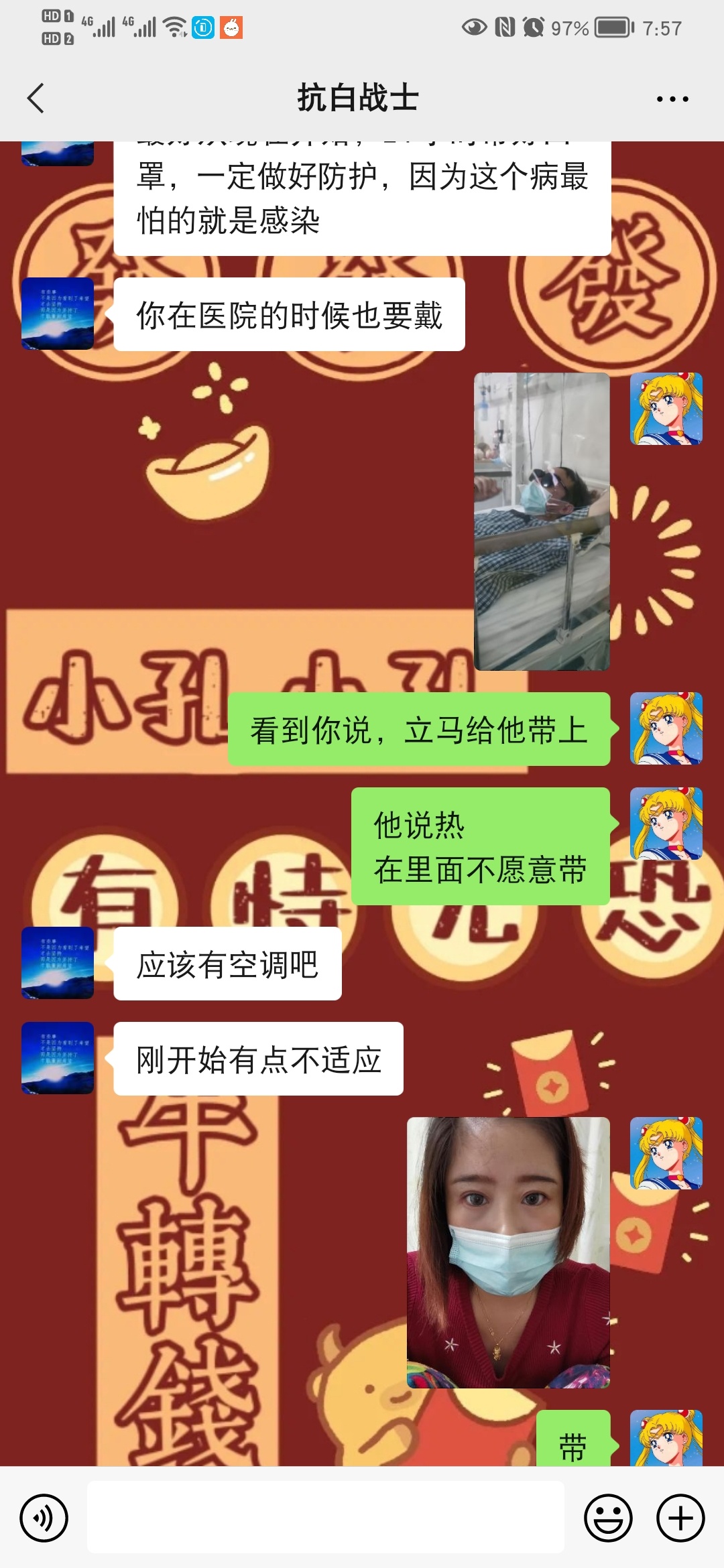The height and width of the screenshot is (1568, 724).
Task: Open the plus attachment menu
Action: [680, 1518]
